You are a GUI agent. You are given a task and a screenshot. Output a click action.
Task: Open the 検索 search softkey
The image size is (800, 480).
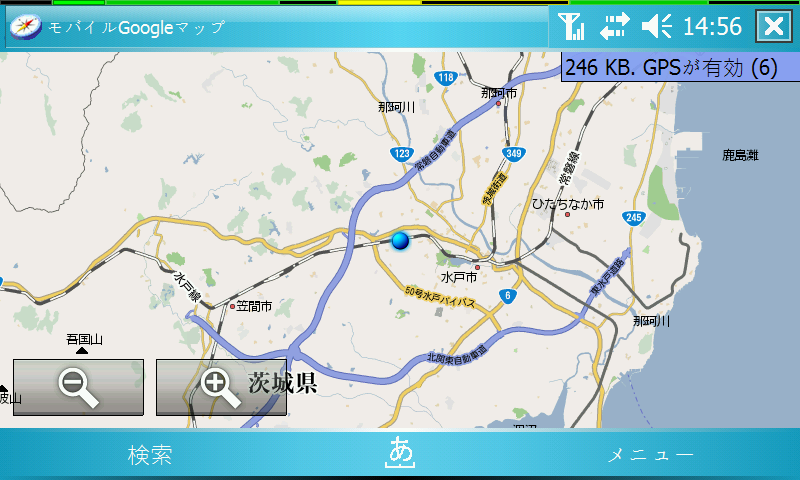pyautogui.click(x=150, y=455)
